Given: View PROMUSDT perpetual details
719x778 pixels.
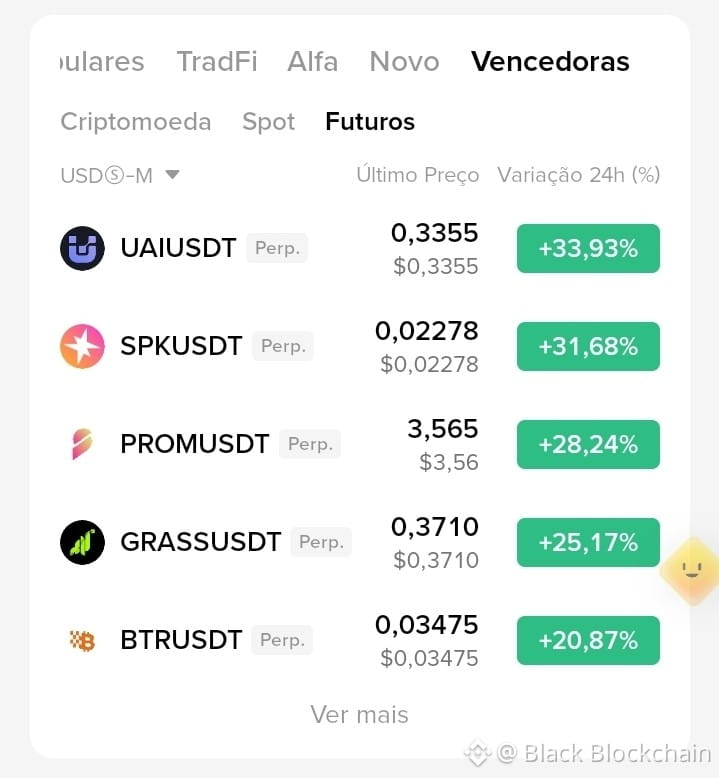Looking at the screenshot, I should point(360,444).
